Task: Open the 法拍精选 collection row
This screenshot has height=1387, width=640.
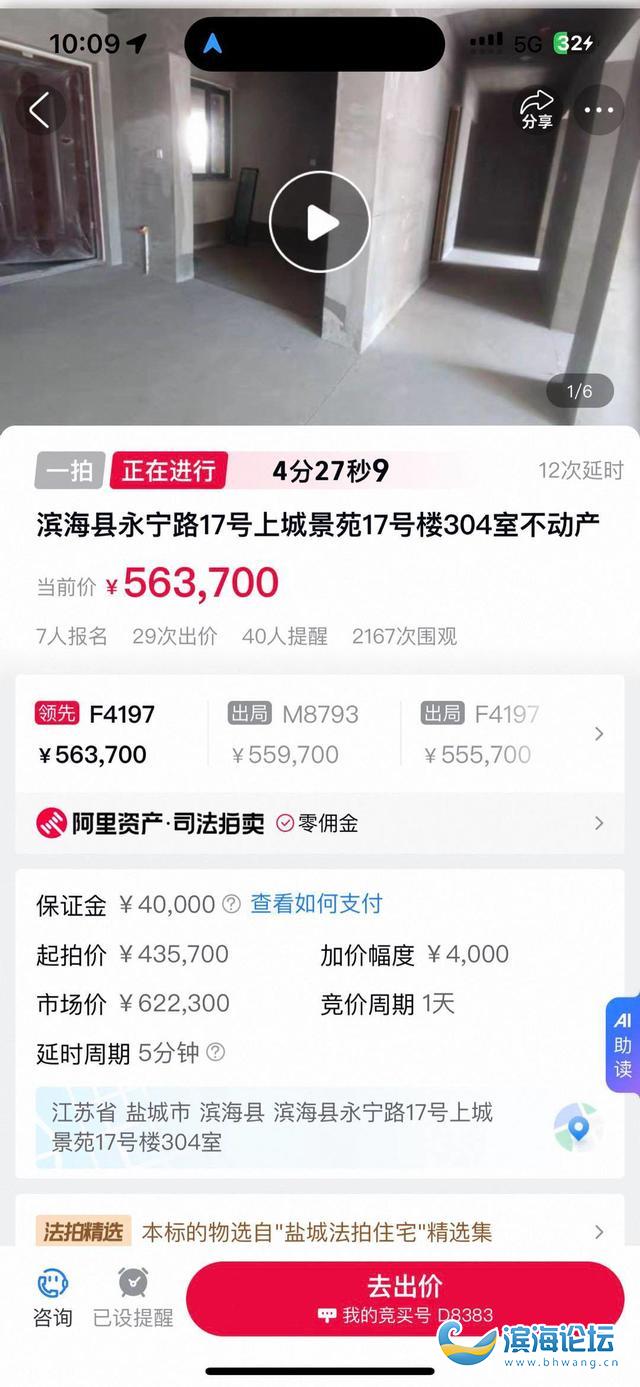Action: click(320, 1232)
